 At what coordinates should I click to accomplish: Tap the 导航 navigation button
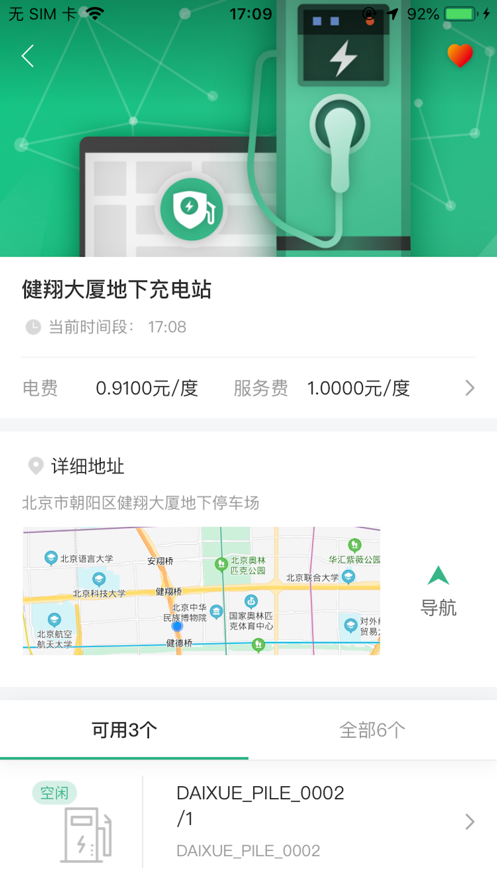(438, 591)
